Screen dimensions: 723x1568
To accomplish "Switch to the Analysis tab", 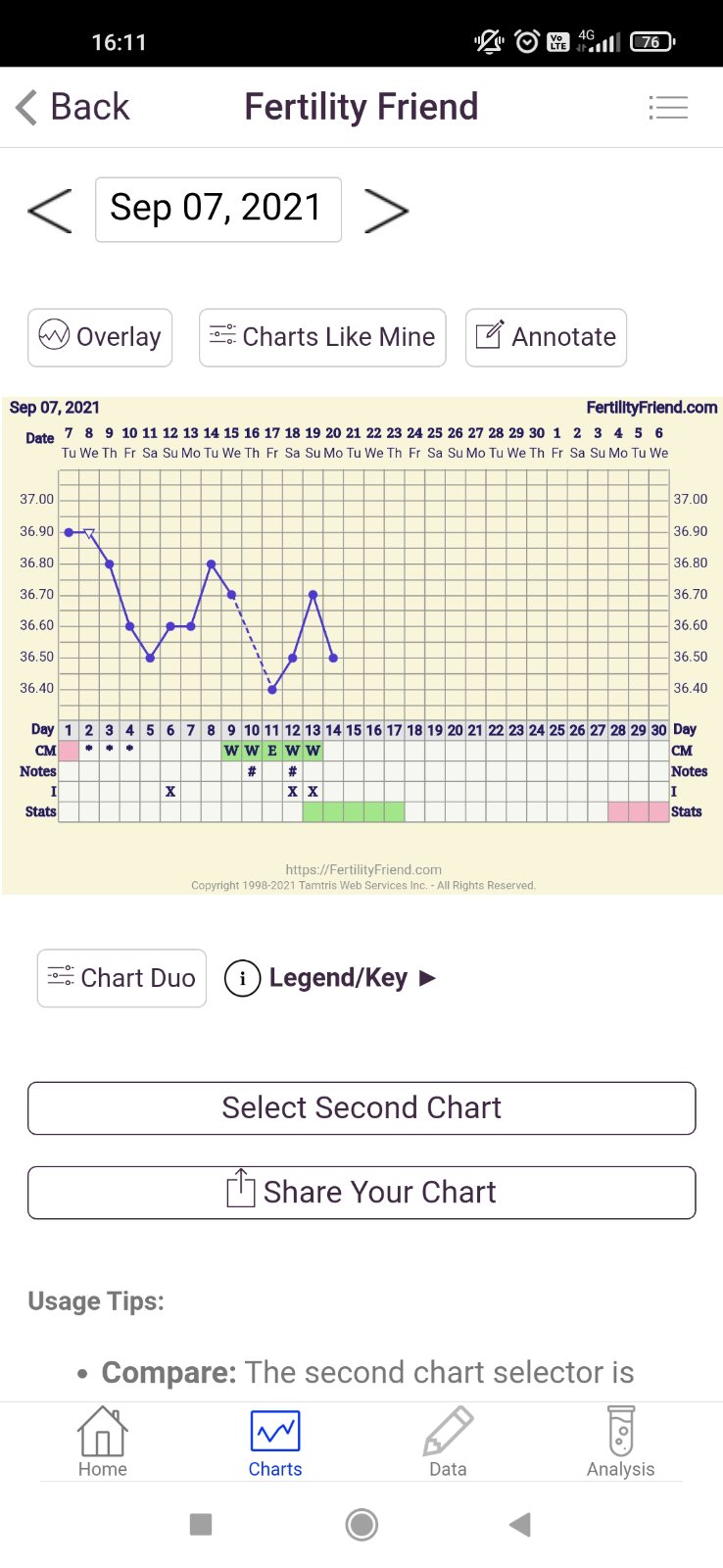I will tap(620, 1443).
